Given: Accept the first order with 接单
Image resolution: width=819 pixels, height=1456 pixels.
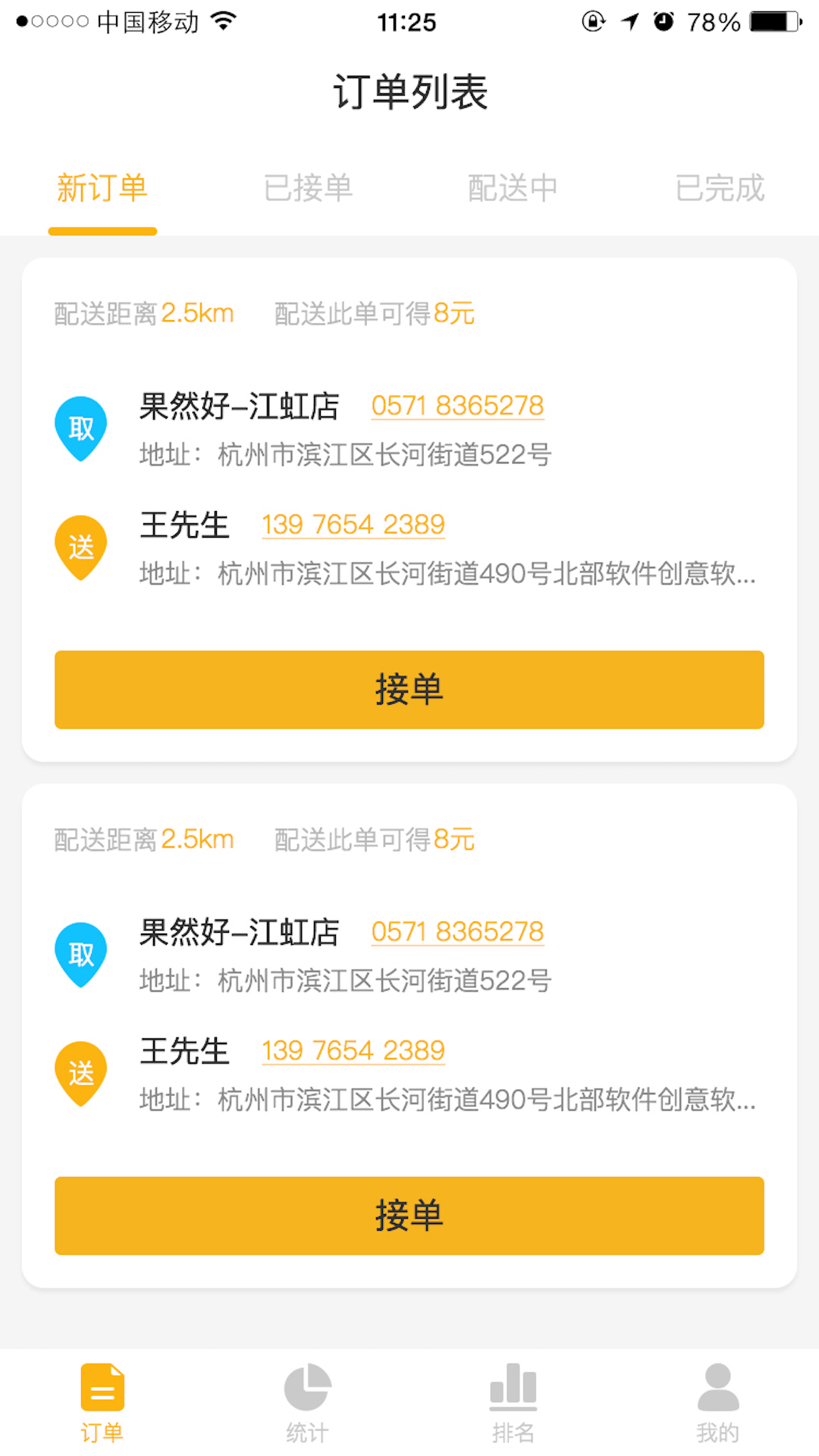Looking at the screenshot, I should (409, 689).
